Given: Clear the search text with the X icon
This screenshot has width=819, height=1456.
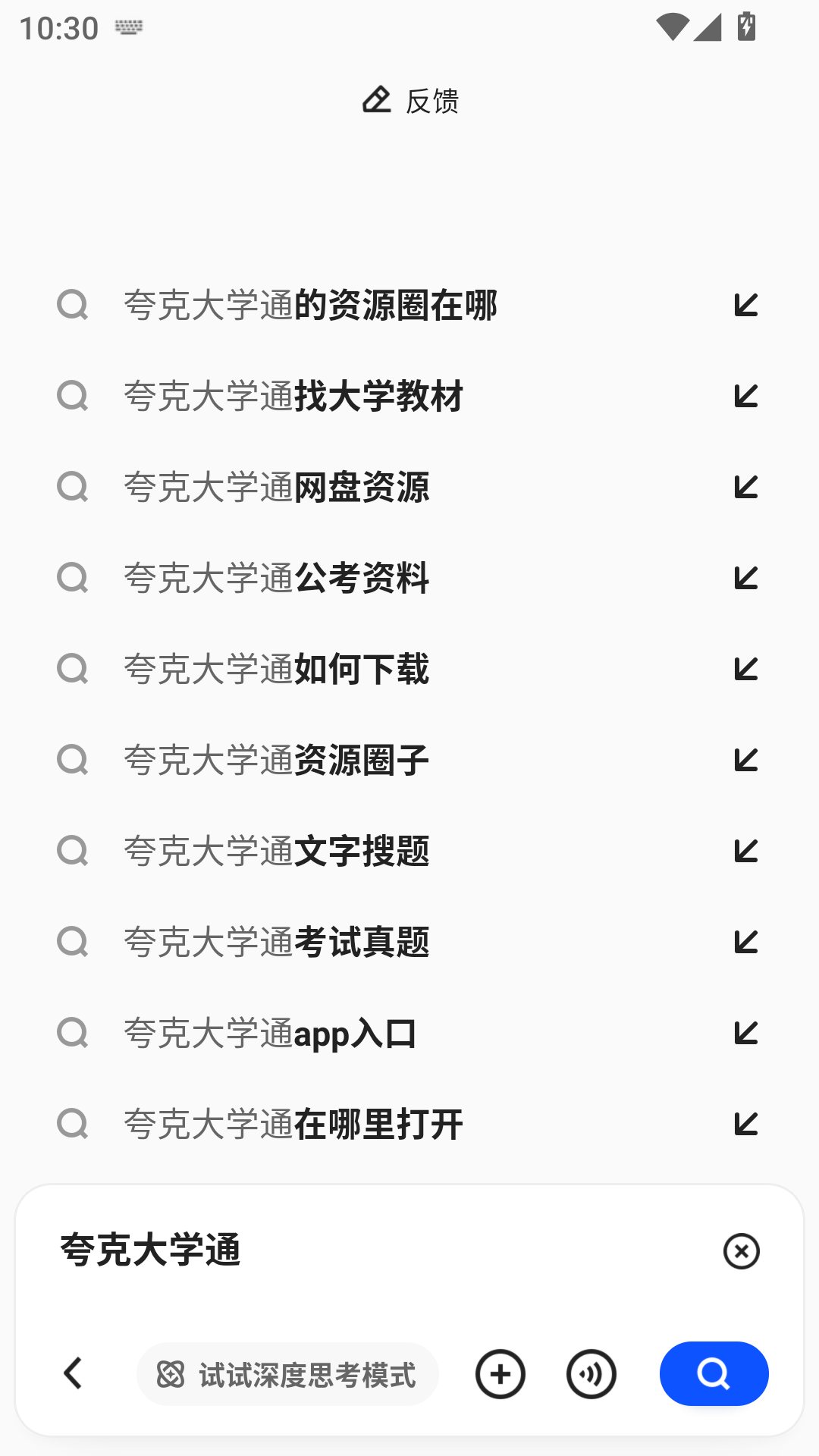Looking at the screenshot, I should [741, 1251].
